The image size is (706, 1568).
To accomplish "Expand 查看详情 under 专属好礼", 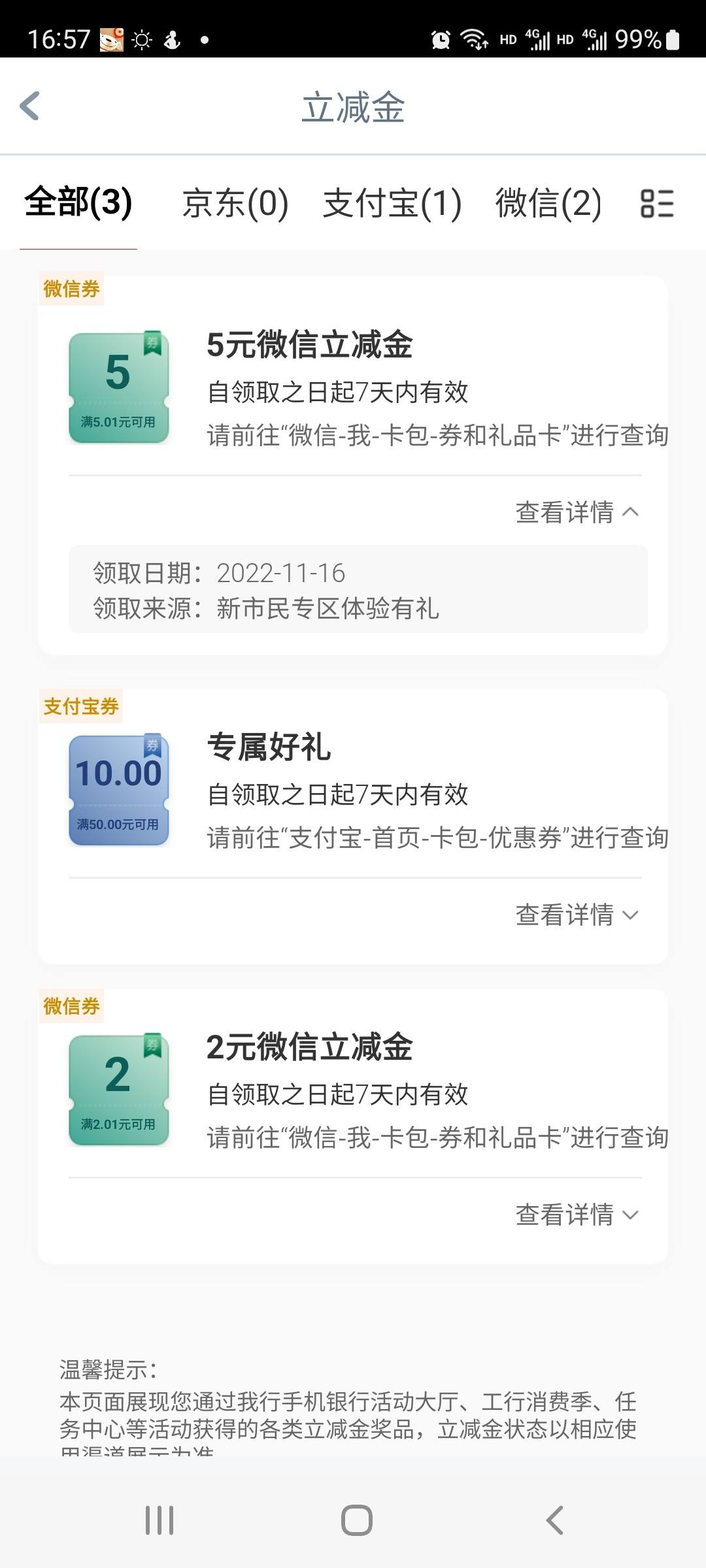I will [x=577, y=915].
